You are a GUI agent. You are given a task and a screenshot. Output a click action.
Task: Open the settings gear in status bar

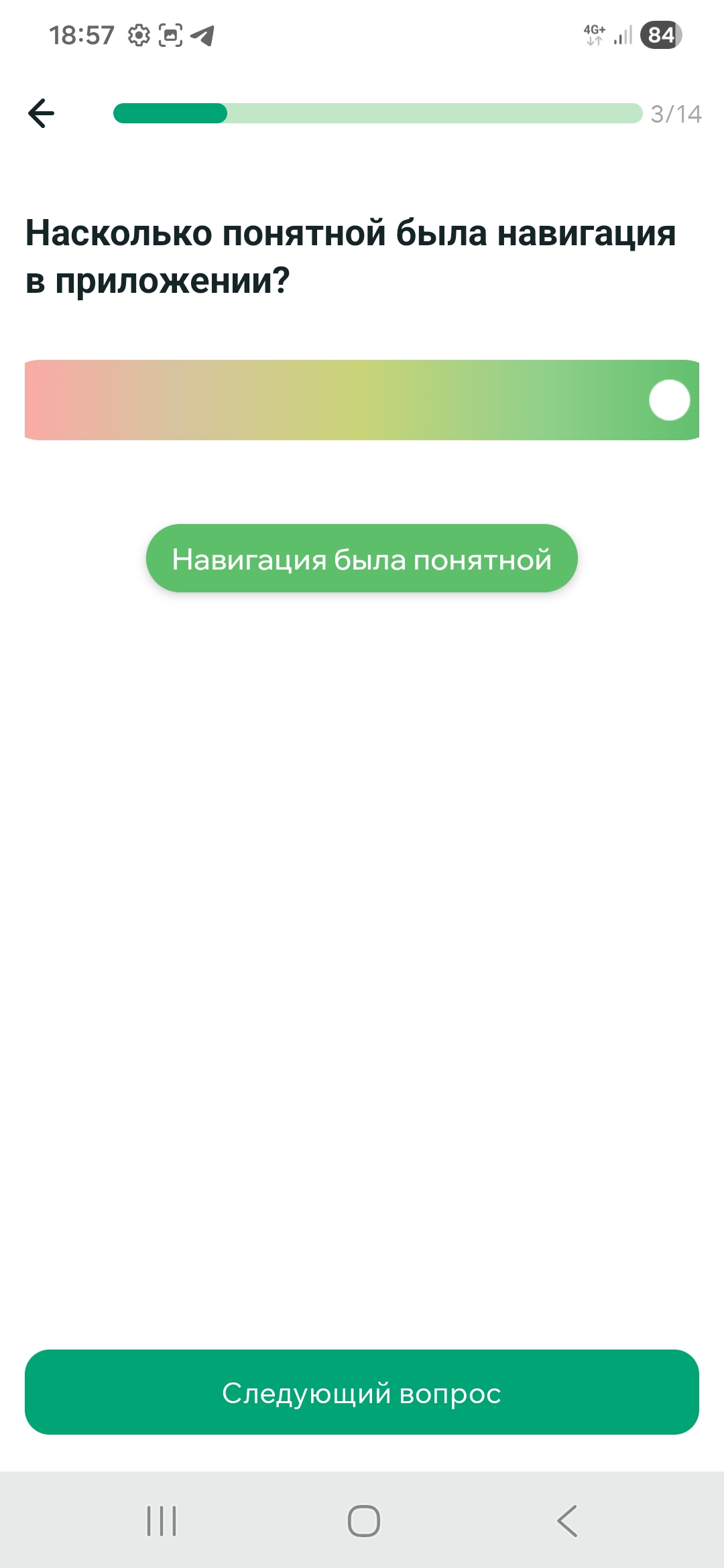(138, 35)
